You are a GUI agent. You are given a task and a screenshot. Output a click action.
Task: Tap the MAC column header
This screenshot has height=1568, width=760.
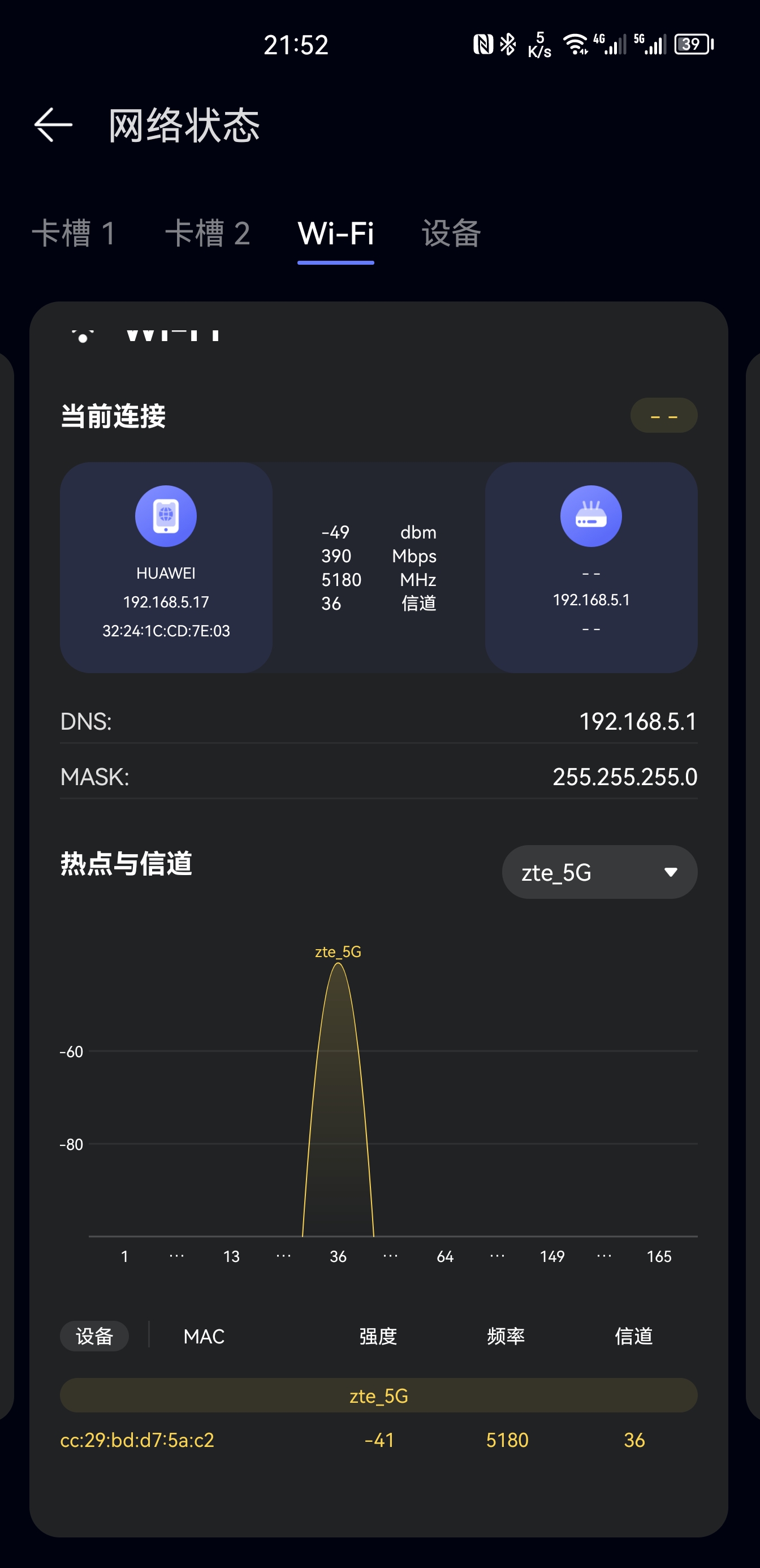[x=204, y=1336]
